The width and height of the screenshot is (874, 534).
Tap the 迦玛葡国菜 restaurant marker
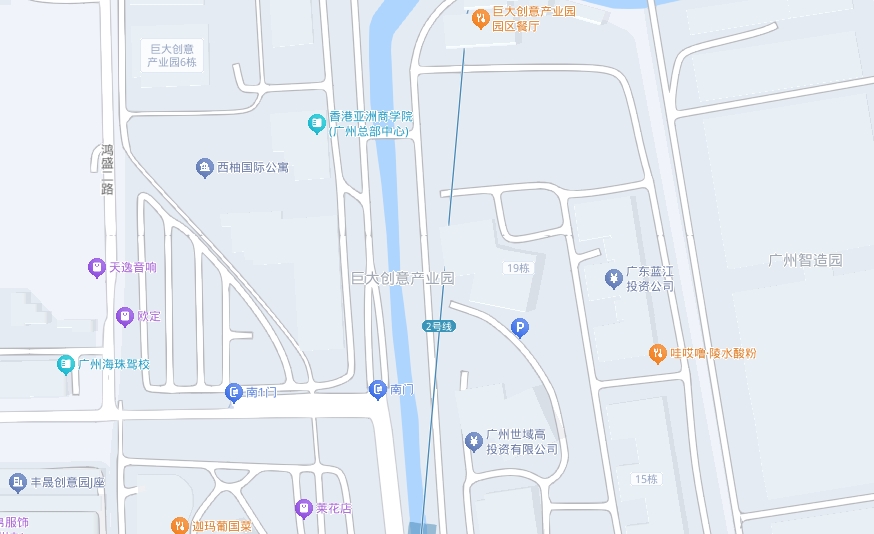pos(179,525)
